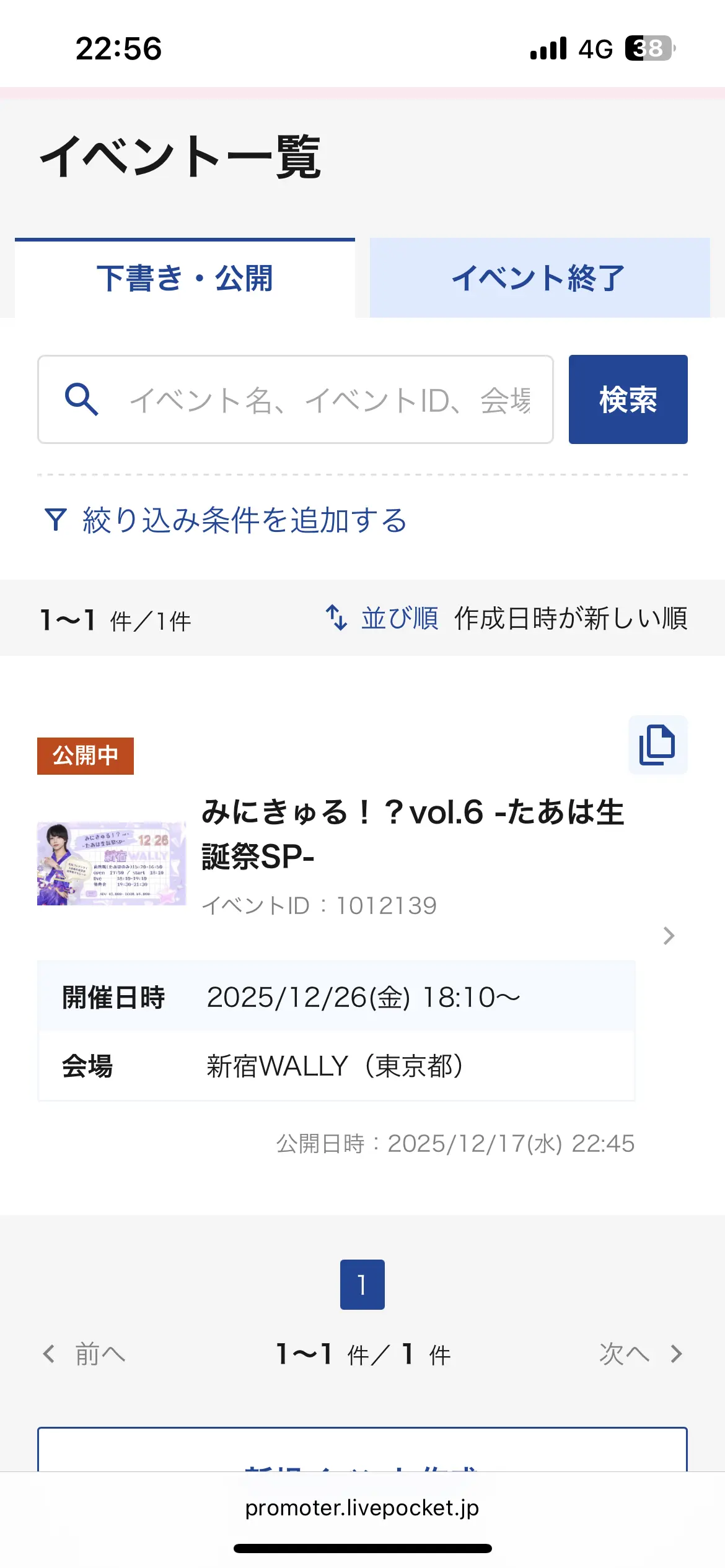Tap the promoter.livepocket.jp address bar
Image resolution: width=725 pixels, height=1568 pixels.
pos(362,1508)
